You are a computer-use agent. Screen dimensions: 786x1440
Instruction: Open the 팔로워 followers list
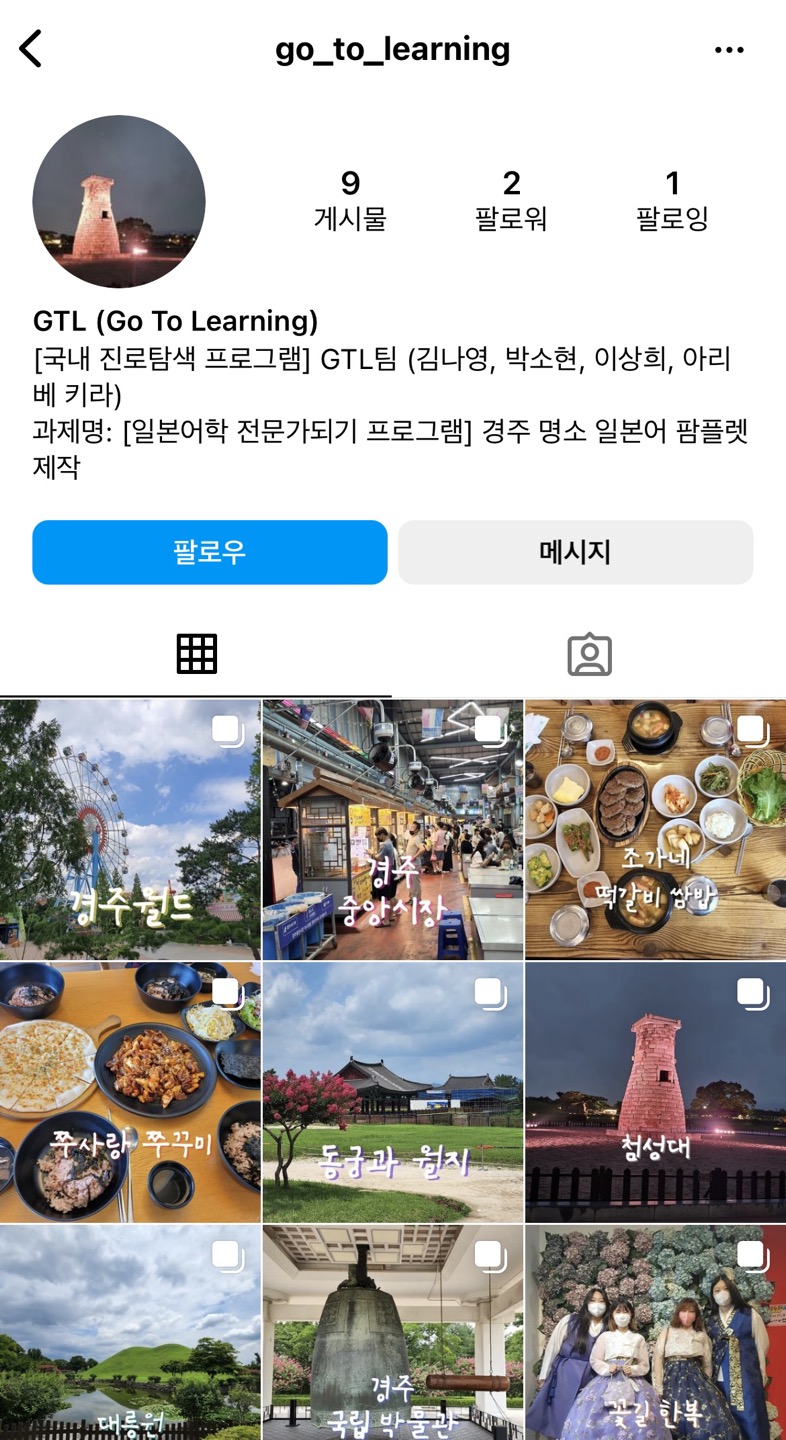coord(511,200)
